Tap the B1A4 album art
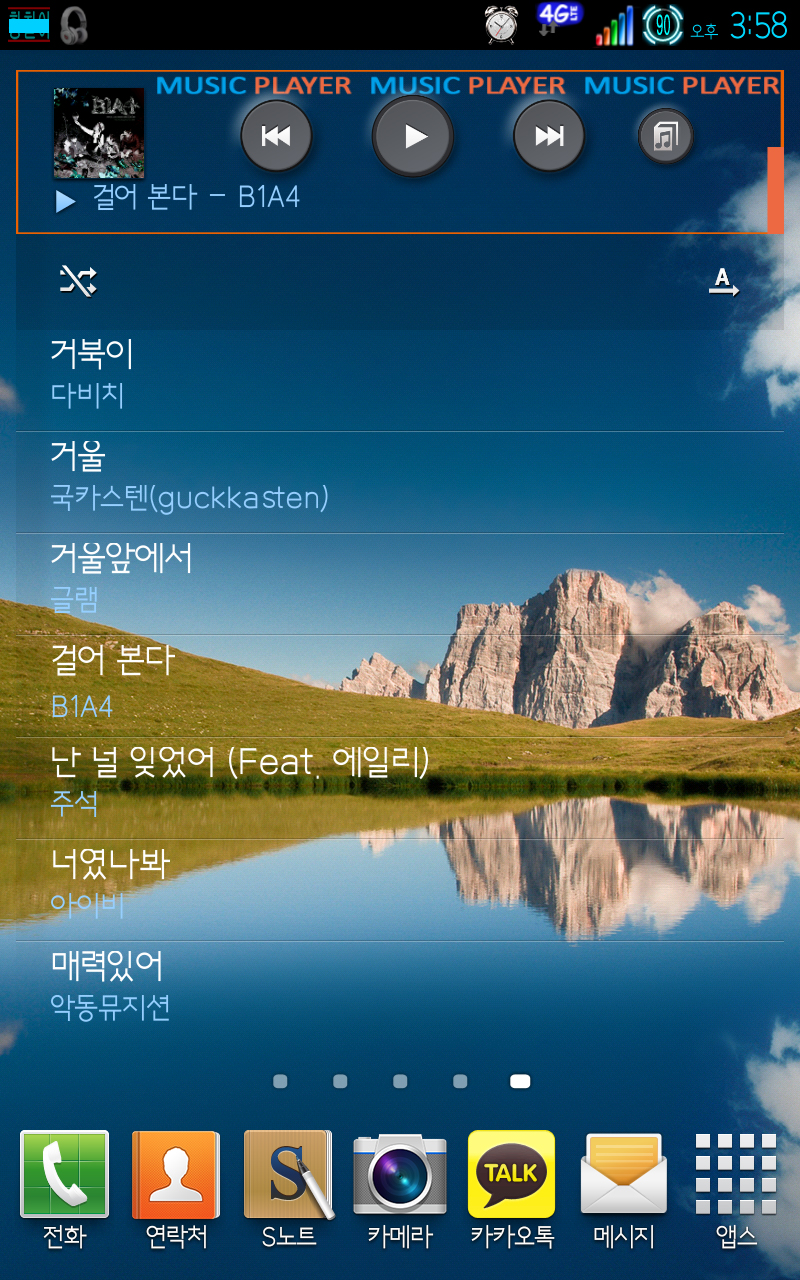This screenshot has height=1280, width=800. coord(98,133)
